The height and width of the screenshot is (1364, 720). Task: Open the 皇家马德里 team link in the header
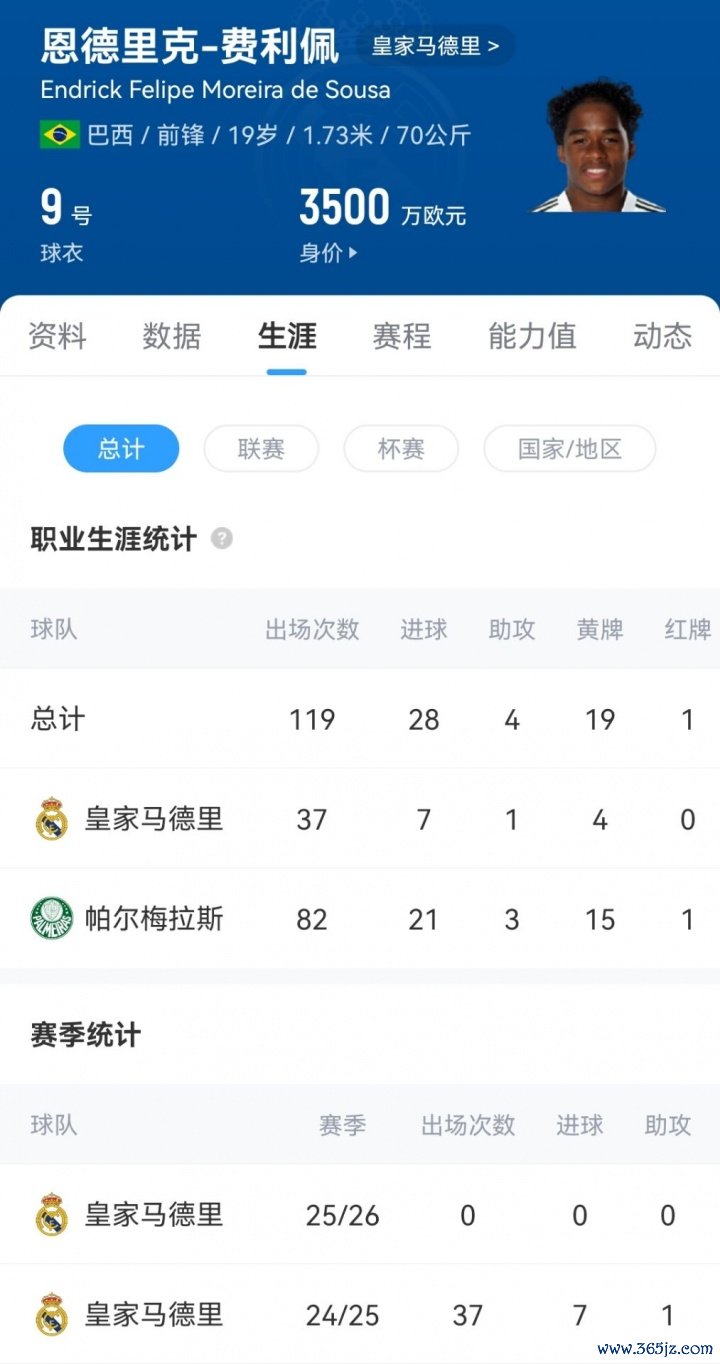click(435, 46)
